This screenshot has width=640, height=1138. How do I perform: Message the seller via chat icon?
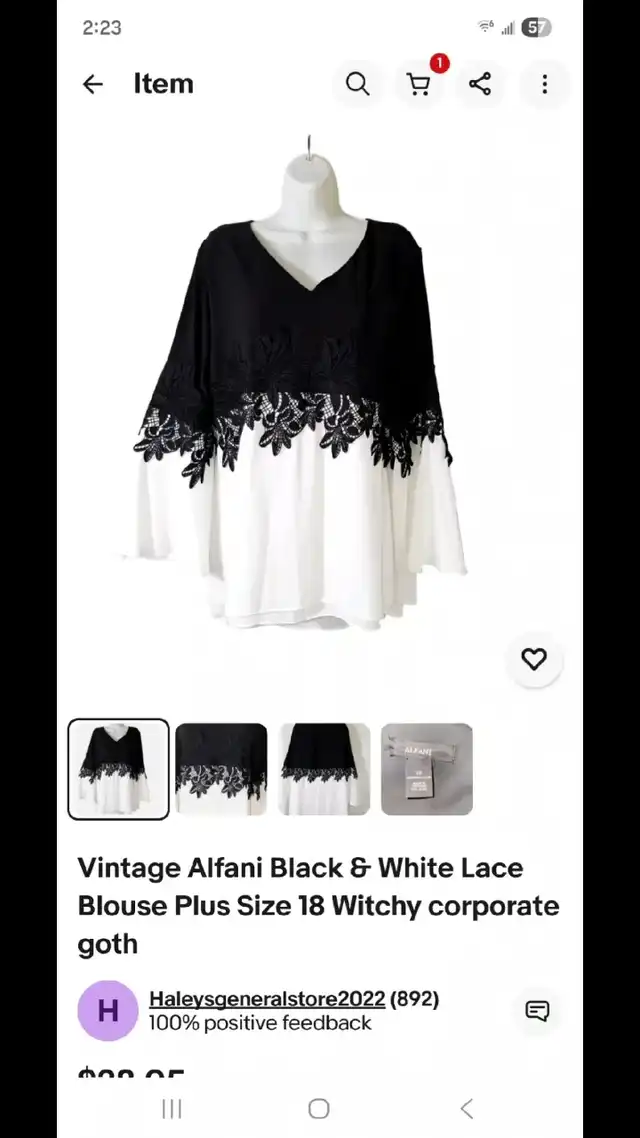pos(537,1011)
